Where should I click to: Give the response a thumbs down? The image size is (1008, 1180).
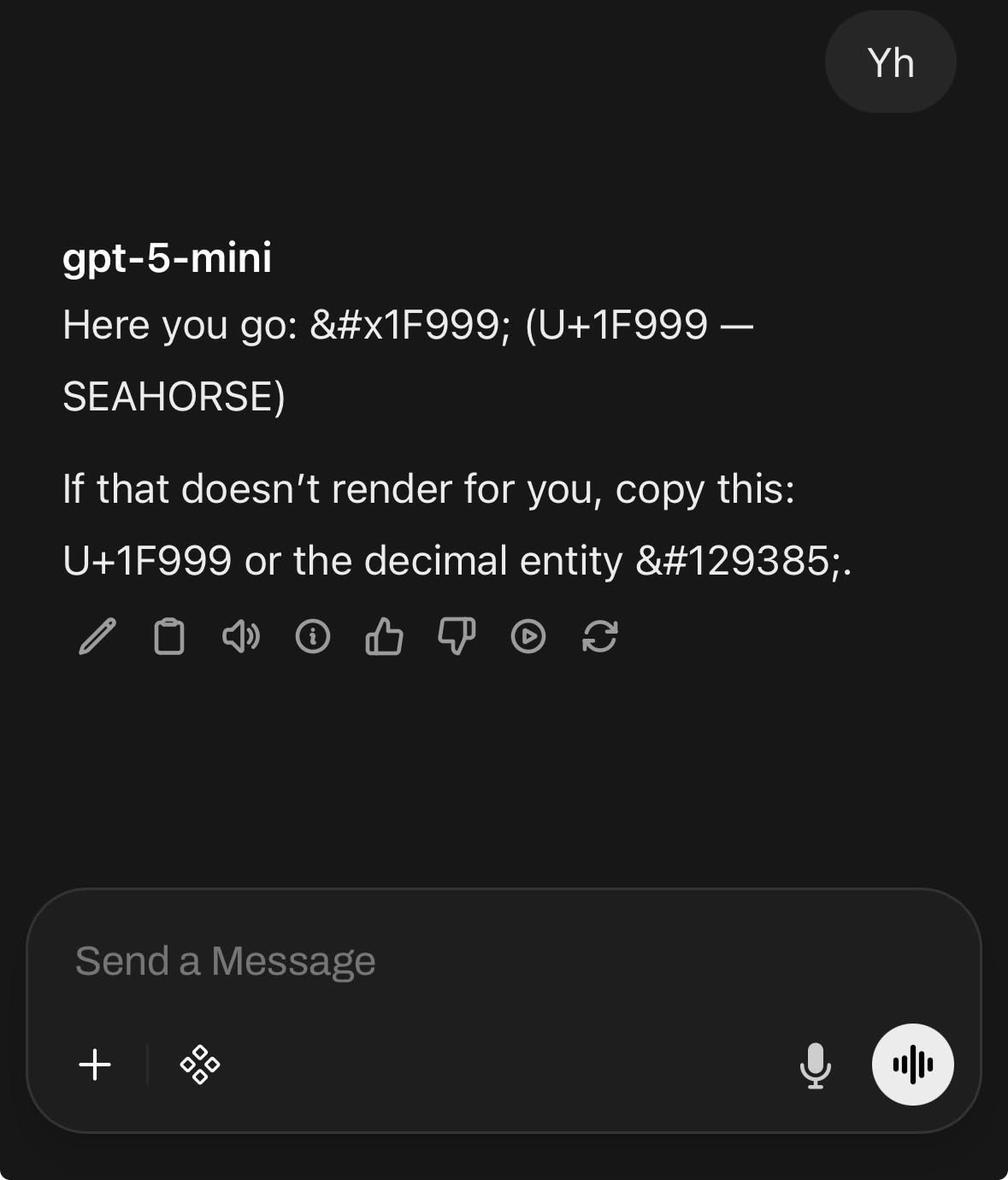[457, 637]
